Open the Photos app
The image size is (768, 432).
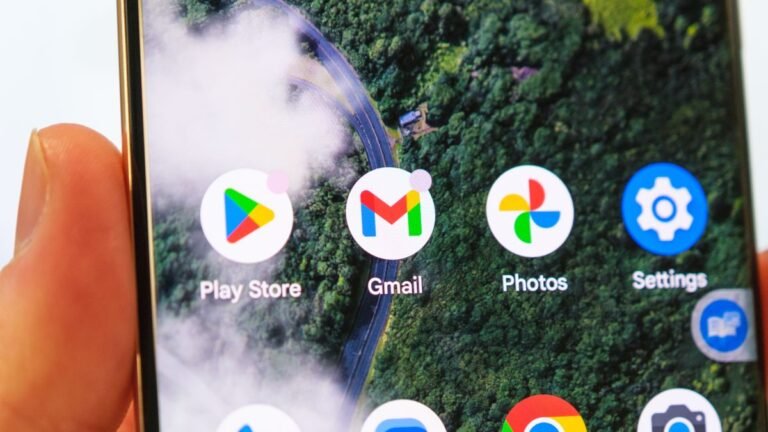tap(530, 211)
